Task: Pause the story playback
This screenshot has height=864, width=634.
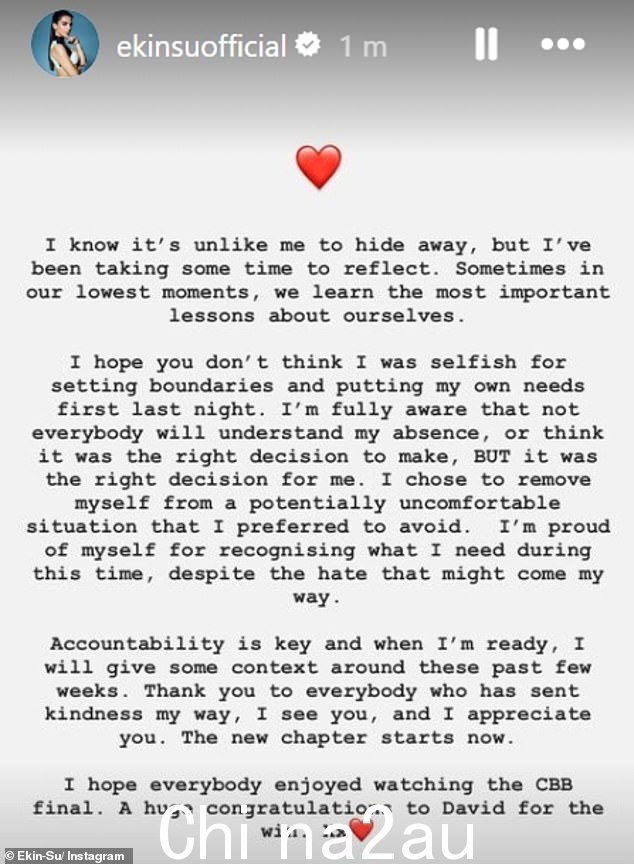Action: [x=486, y=44]
